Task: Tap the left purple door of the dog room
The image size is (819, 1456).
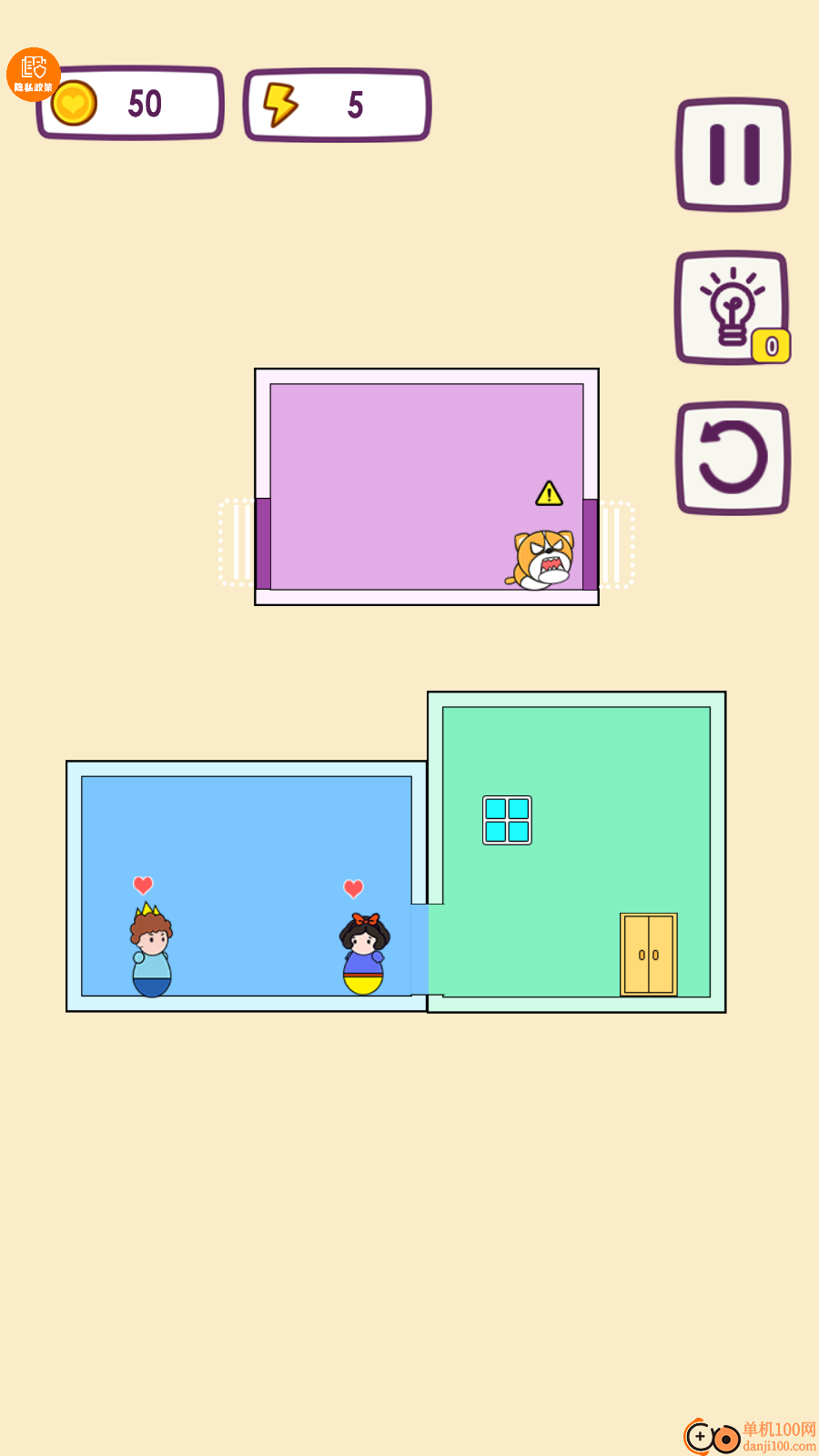Action: click(x=263, y=543)
